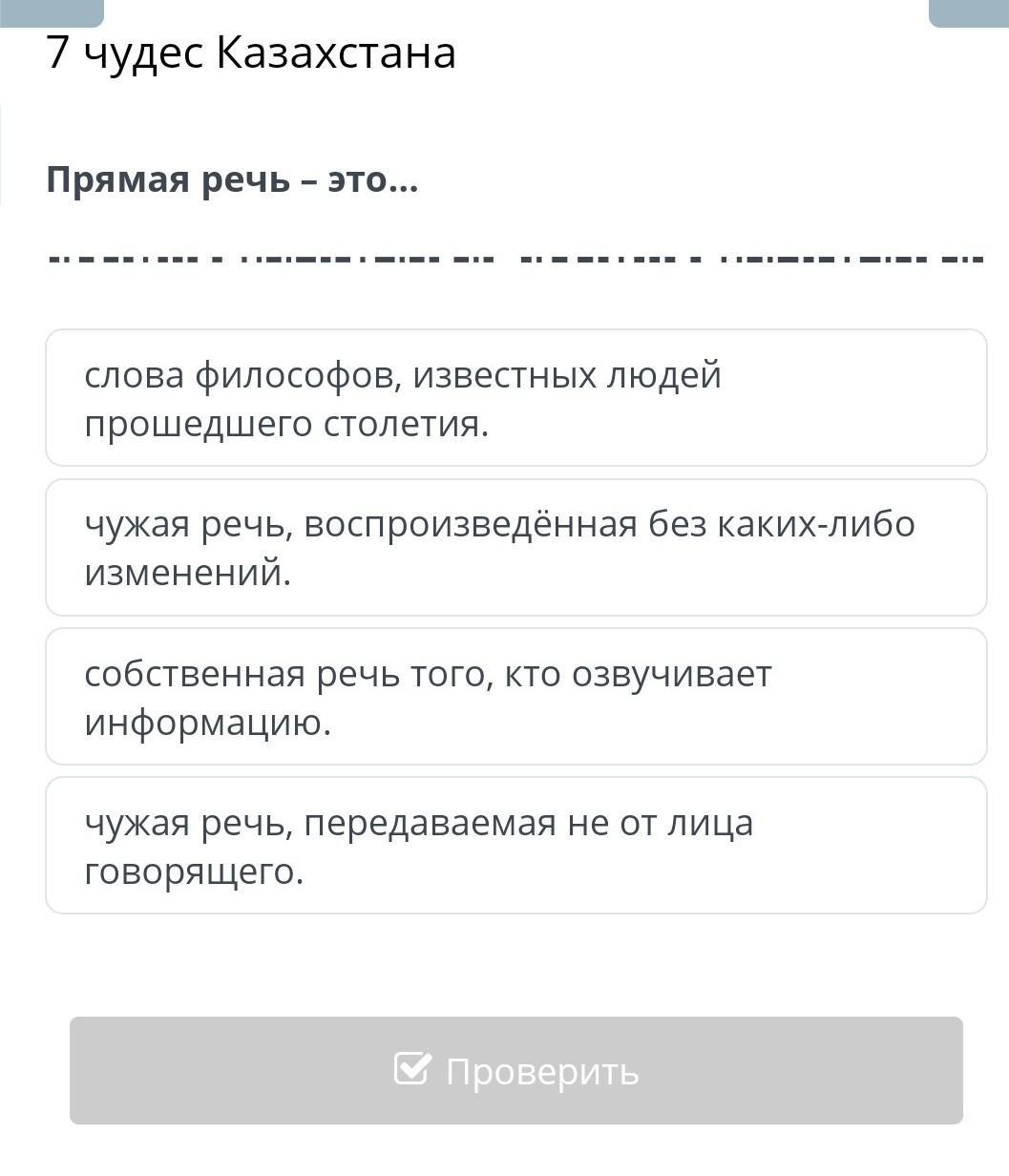1009x1176 pixels.
Task: Pick 'собственная речь того, кто озвучивает информацию'
Action: click(515, 697)
